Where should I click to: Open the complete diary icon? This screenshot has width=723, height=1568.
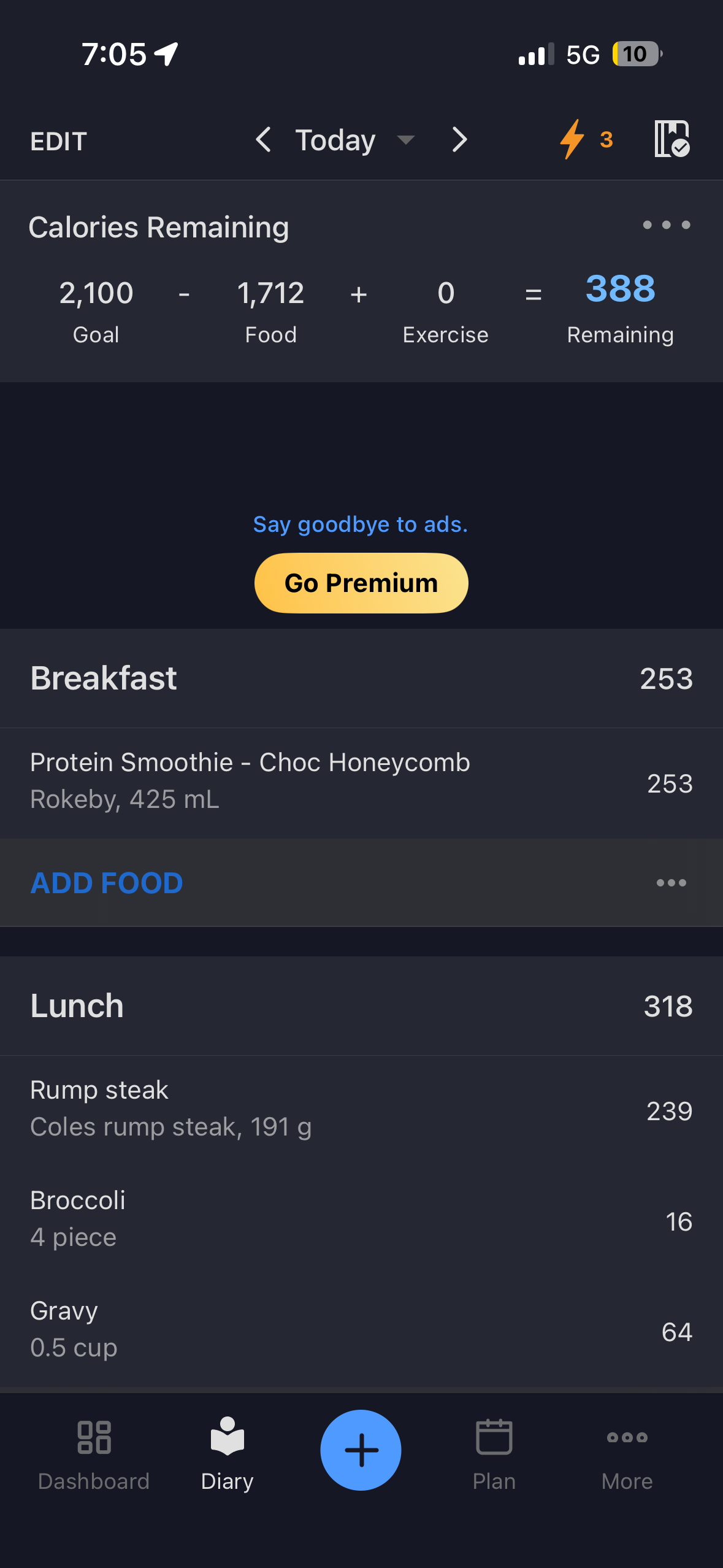(x=671, y=139)
